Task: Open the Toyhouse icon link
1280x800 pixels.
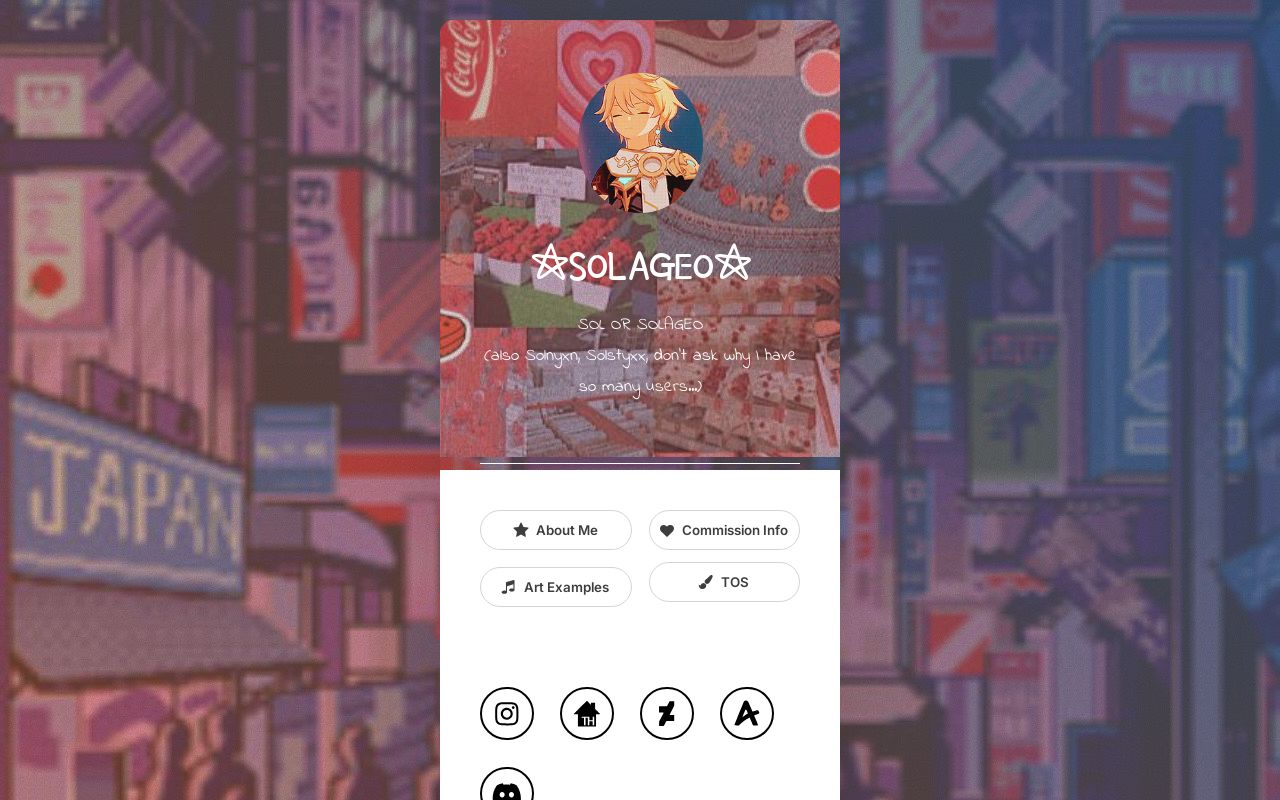Action: [x=587, y=713]
